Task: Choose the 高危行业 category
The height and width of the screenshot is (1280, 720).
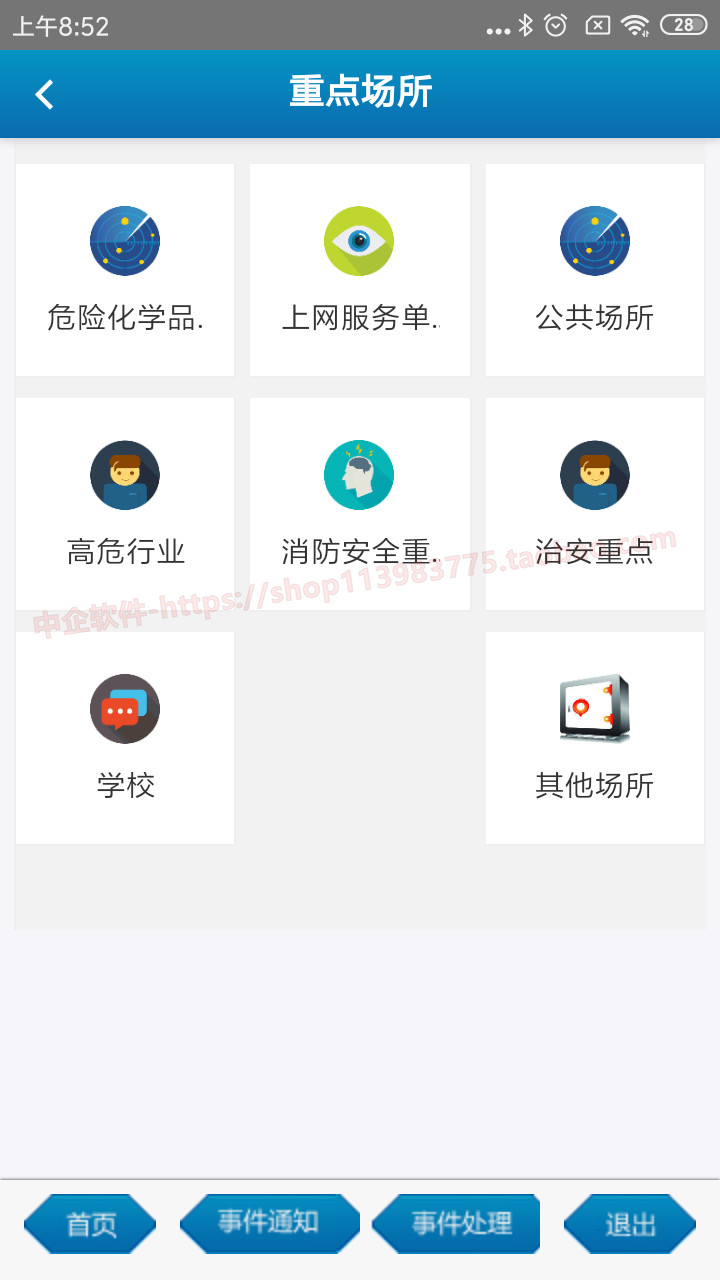Action: coord(125,504)
